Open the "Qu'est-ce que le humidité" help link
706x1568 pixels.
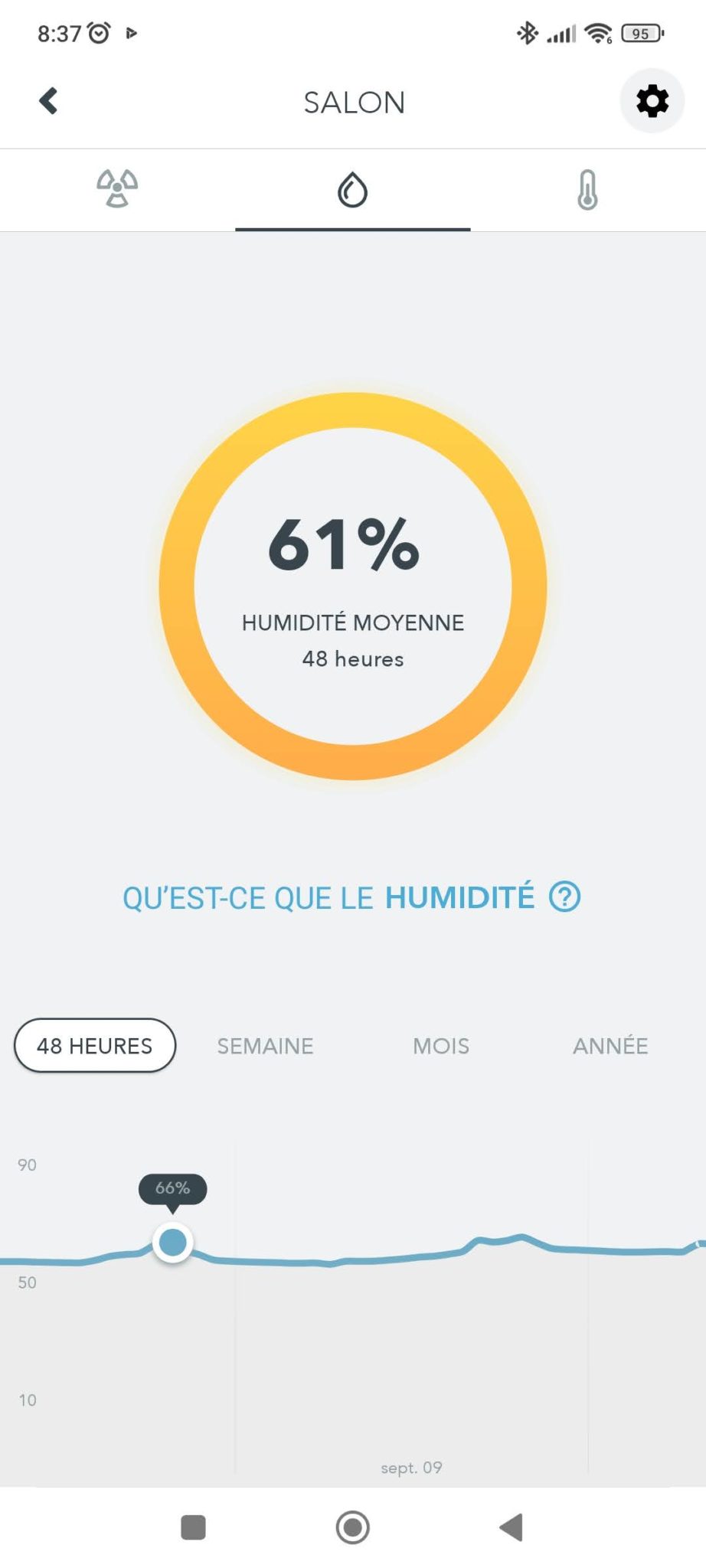click(351, 897)
